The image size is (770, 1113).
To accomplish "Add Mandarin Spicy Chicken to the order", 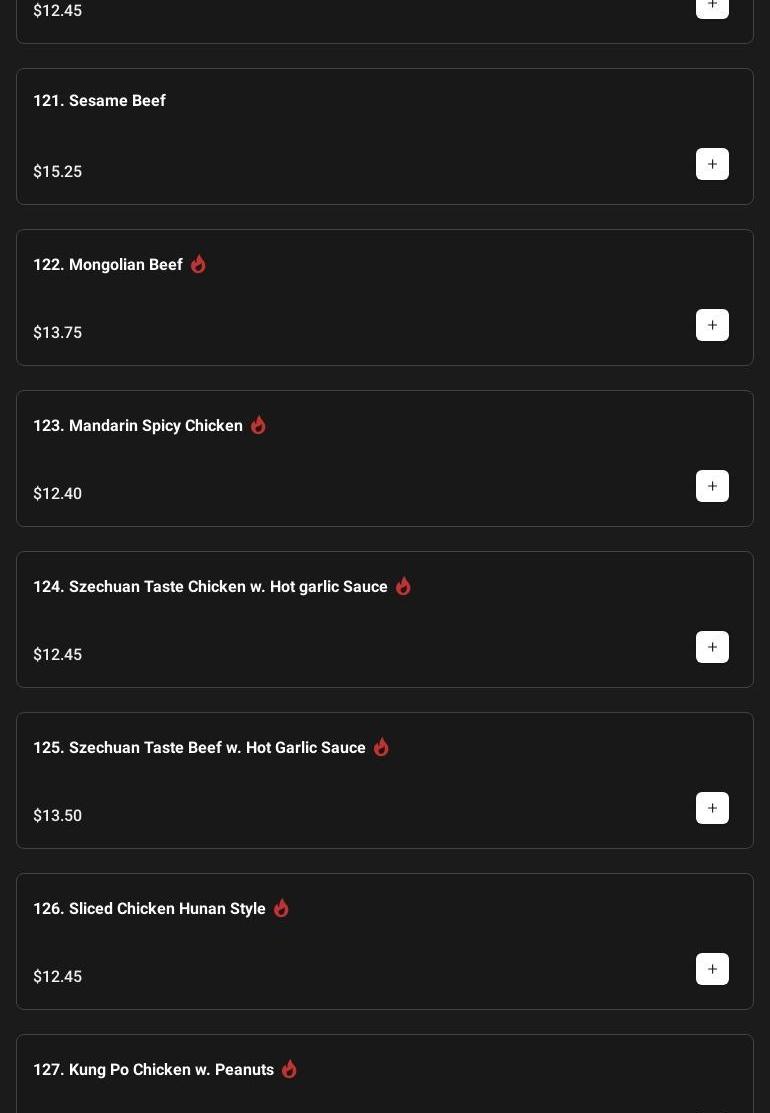I will [x=712, y=486].
